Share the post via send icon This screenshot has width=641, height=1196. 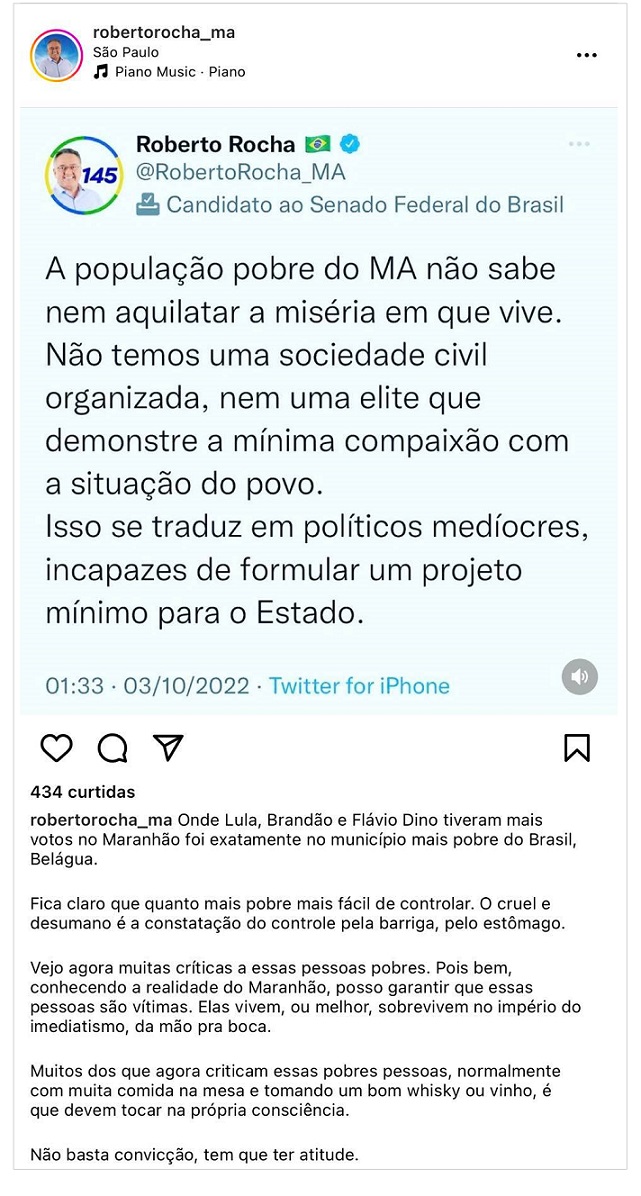168,748
